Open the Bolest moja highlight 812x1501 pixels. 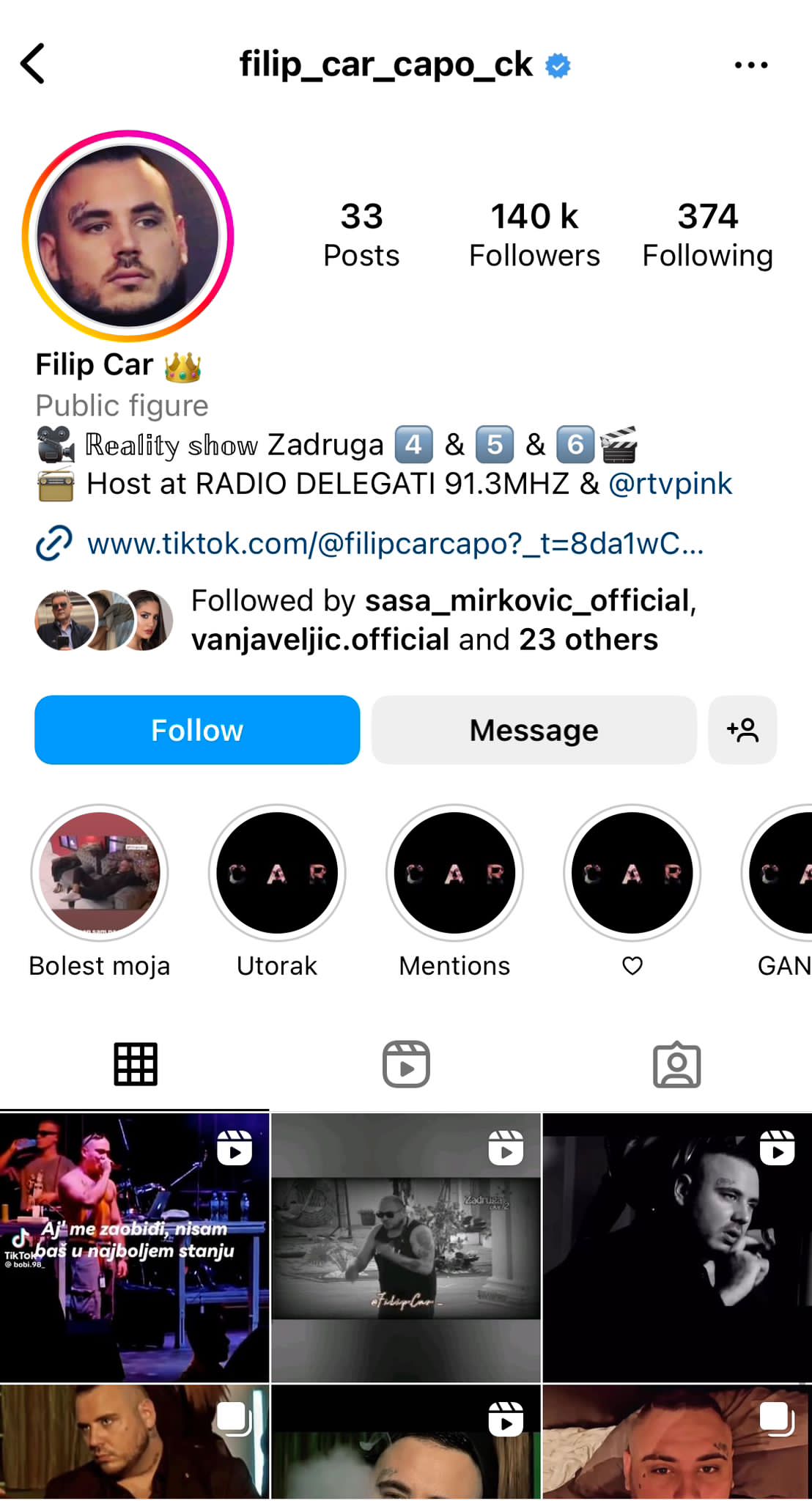(100, 873)
